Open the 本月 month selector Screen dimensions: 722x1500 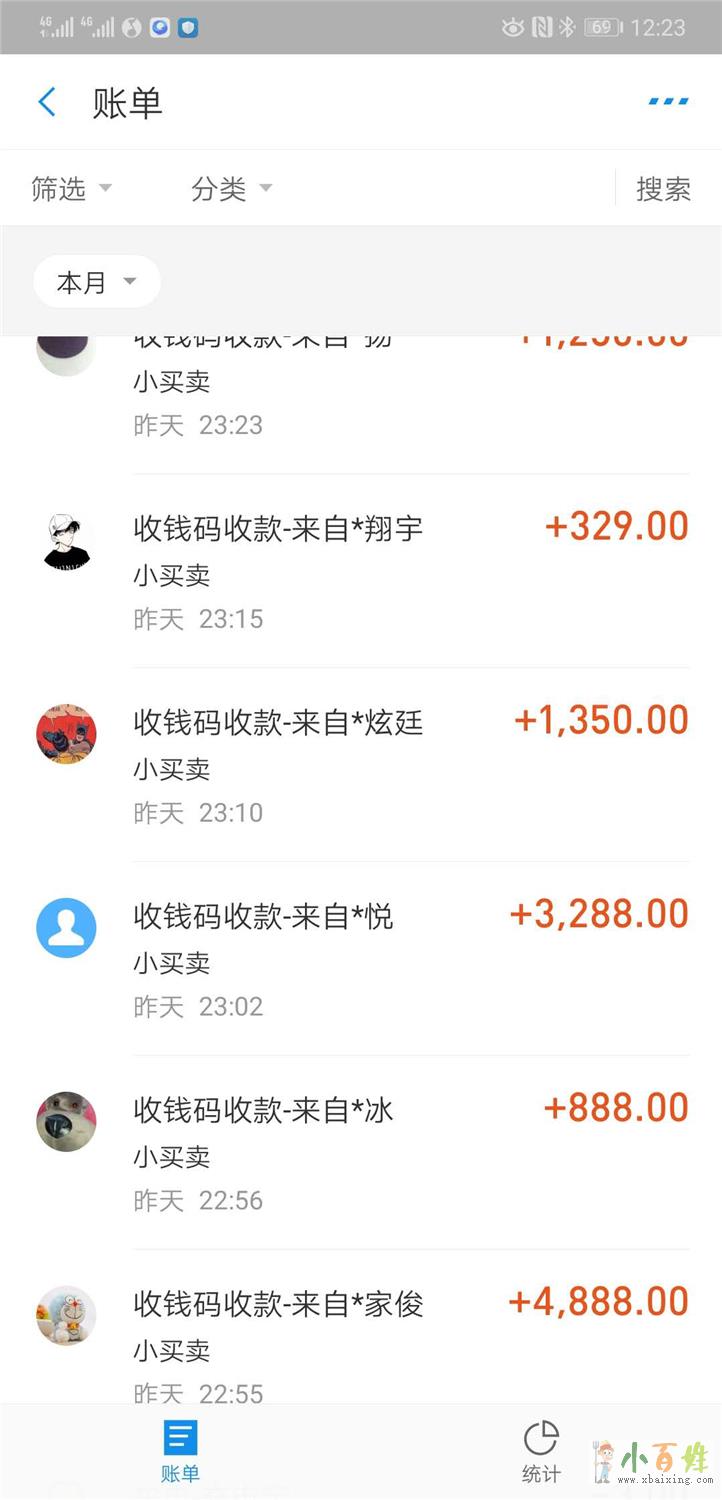(x=96, y=282)
